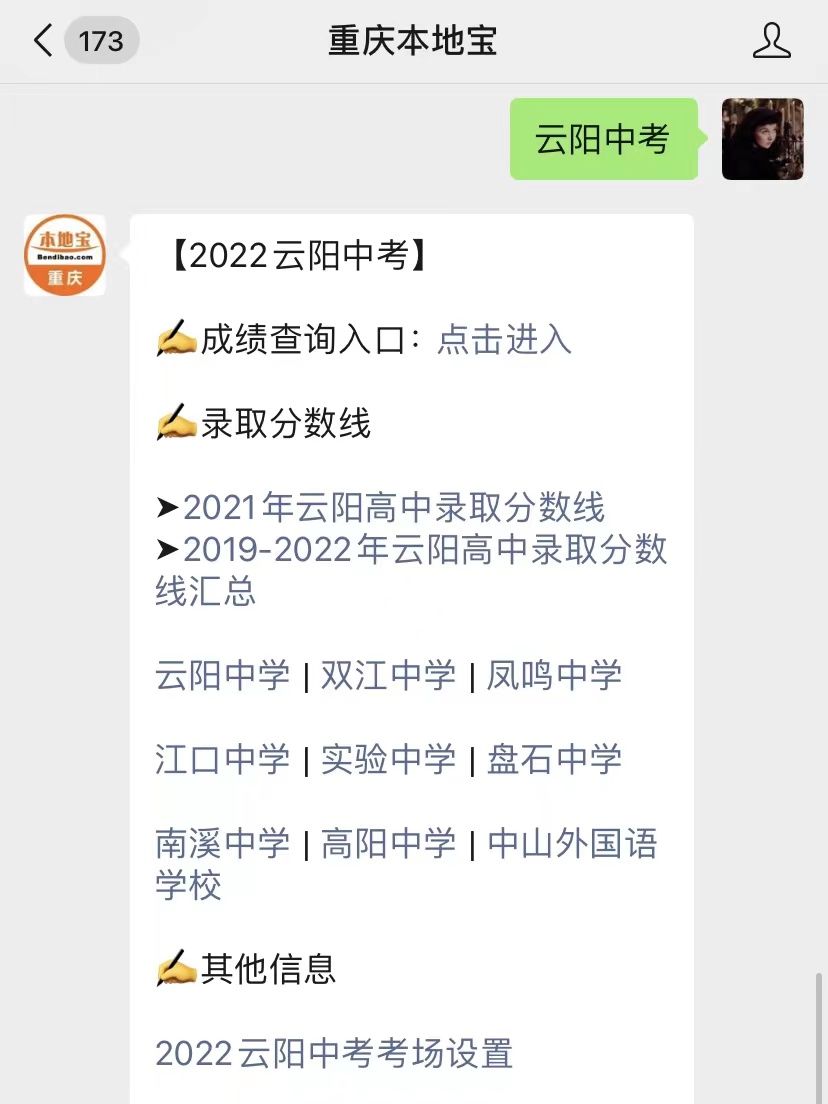The image size is (828, 1104).
Task: Tap 重庆本地宝 avatar beside the message
Action: pos(64,255)
